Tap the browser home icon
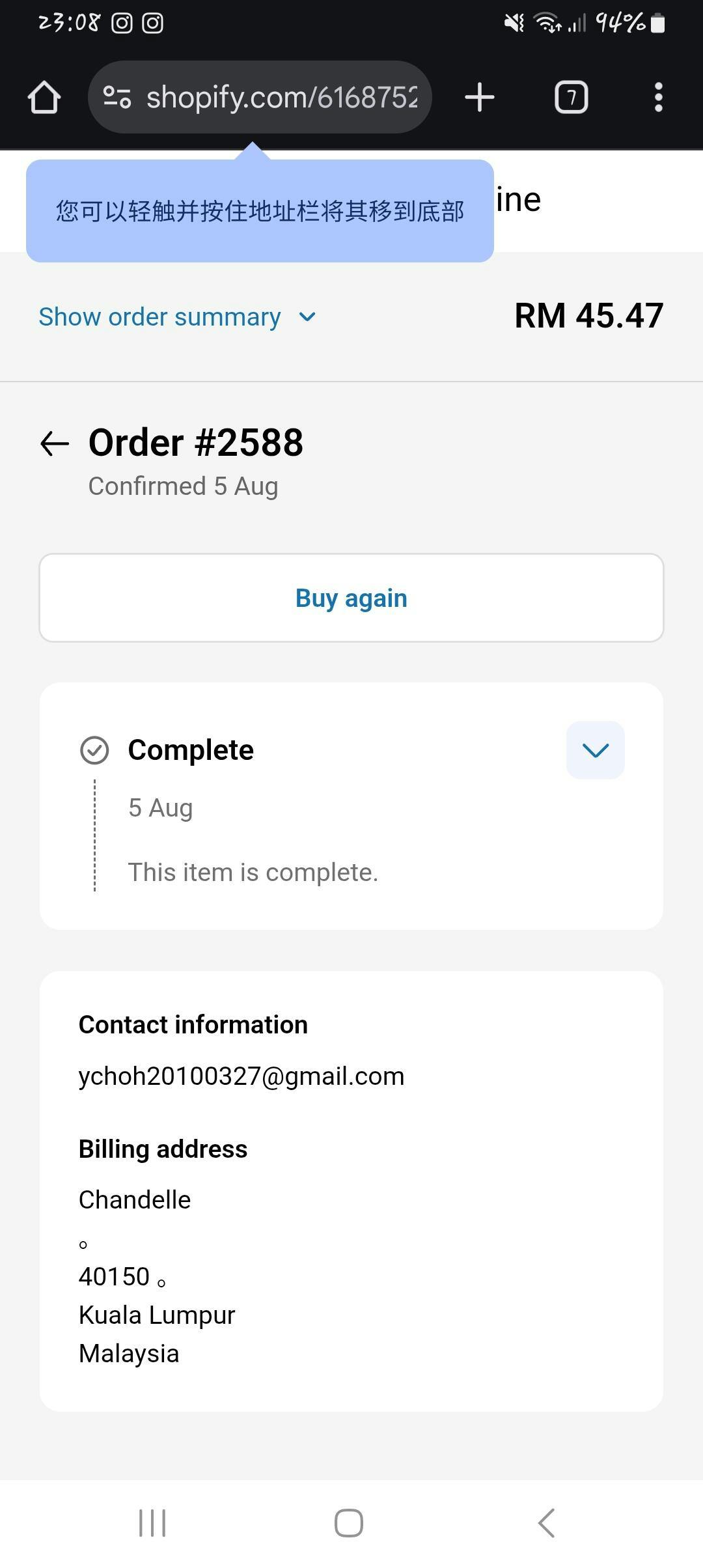 (44, 98)
